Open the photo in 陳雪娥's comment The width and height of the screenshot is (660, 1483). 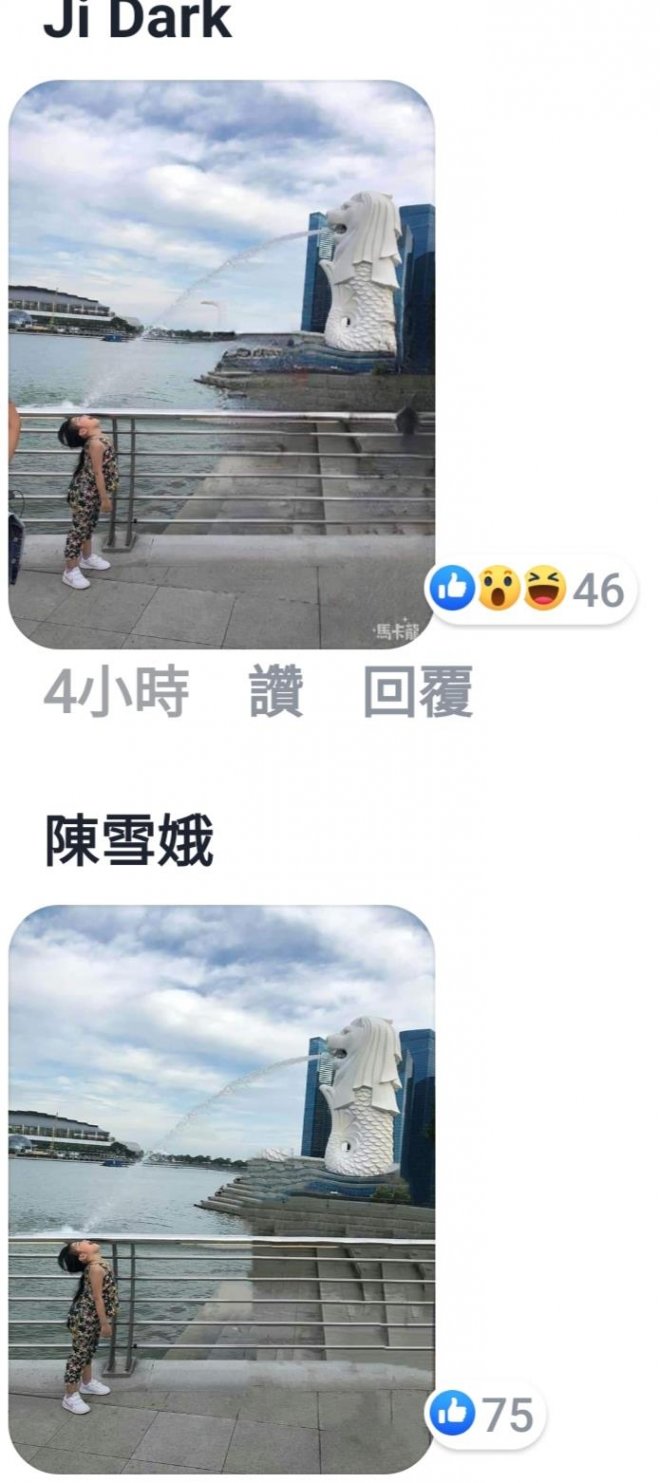tap(221, 1188)
